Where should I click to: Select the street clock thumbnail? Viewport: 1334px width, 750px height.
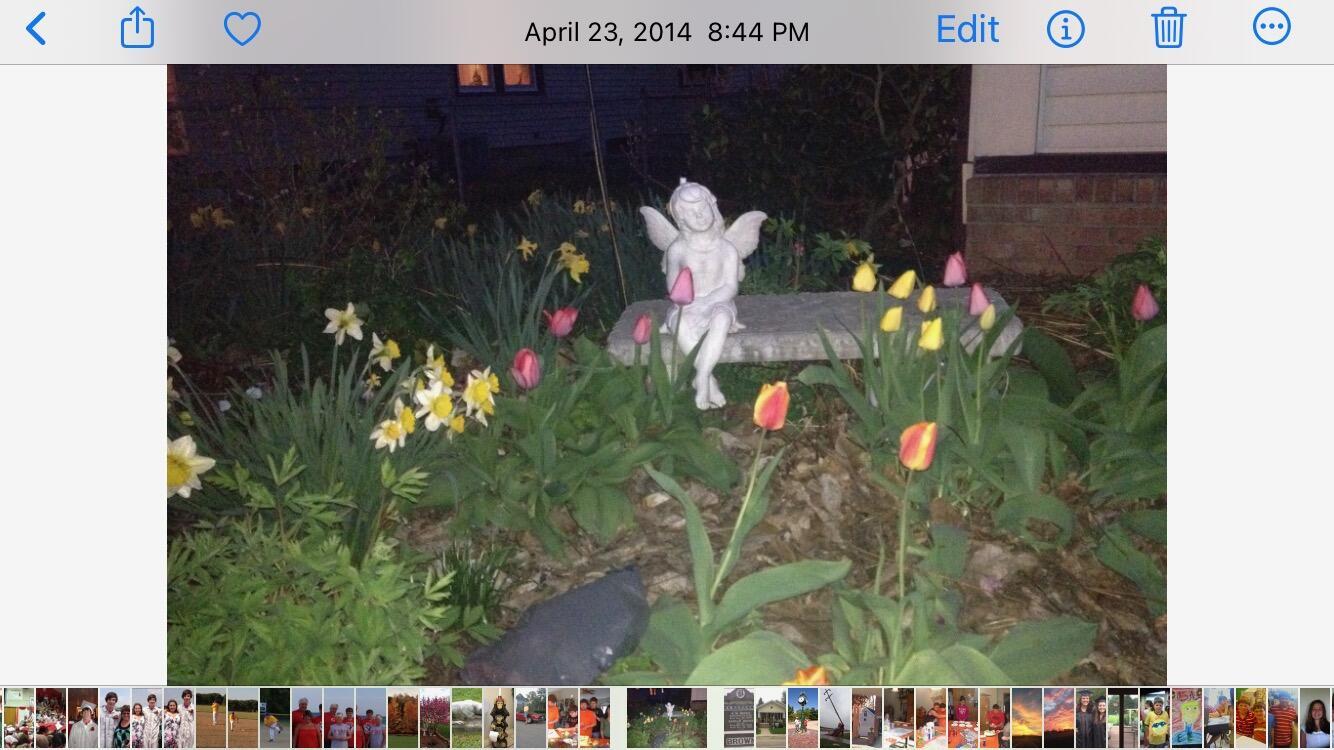point(803,718)
